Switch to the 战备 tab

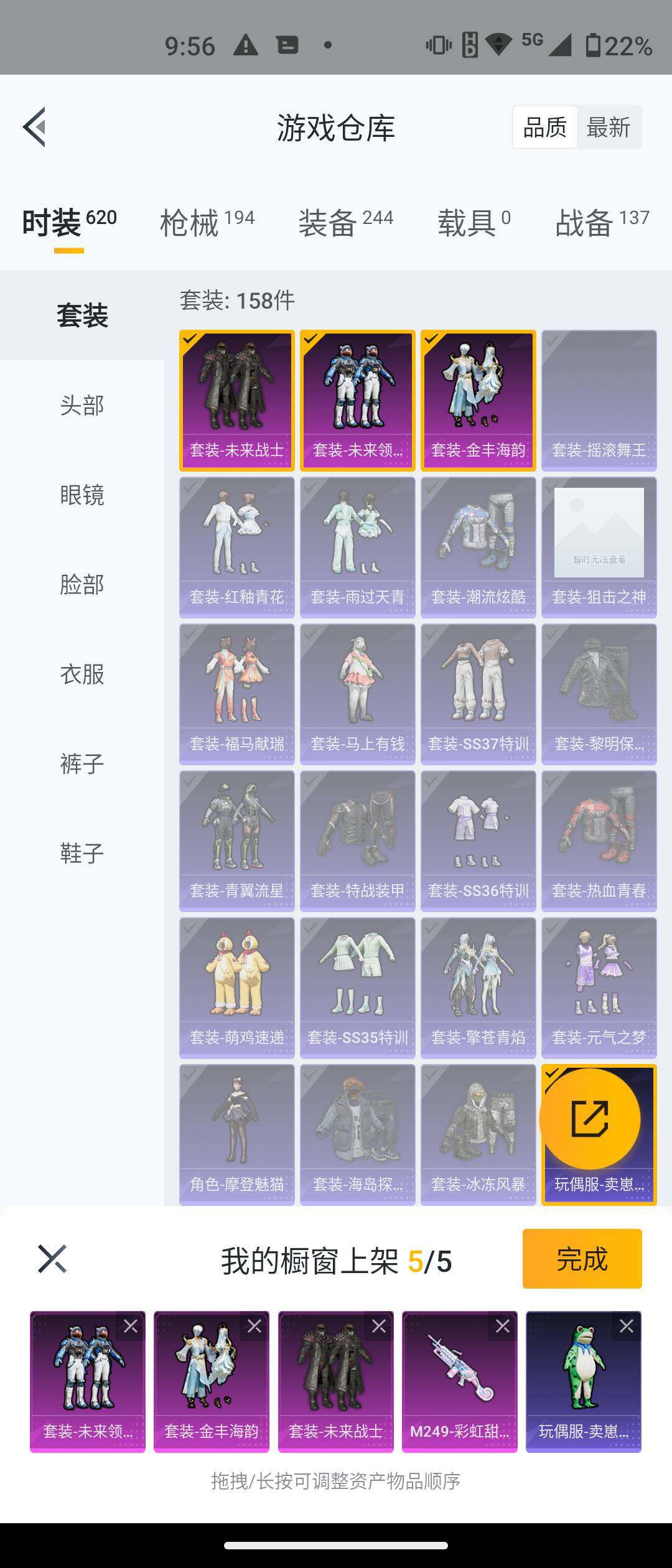pyautogui.click(x=602, y=223)
